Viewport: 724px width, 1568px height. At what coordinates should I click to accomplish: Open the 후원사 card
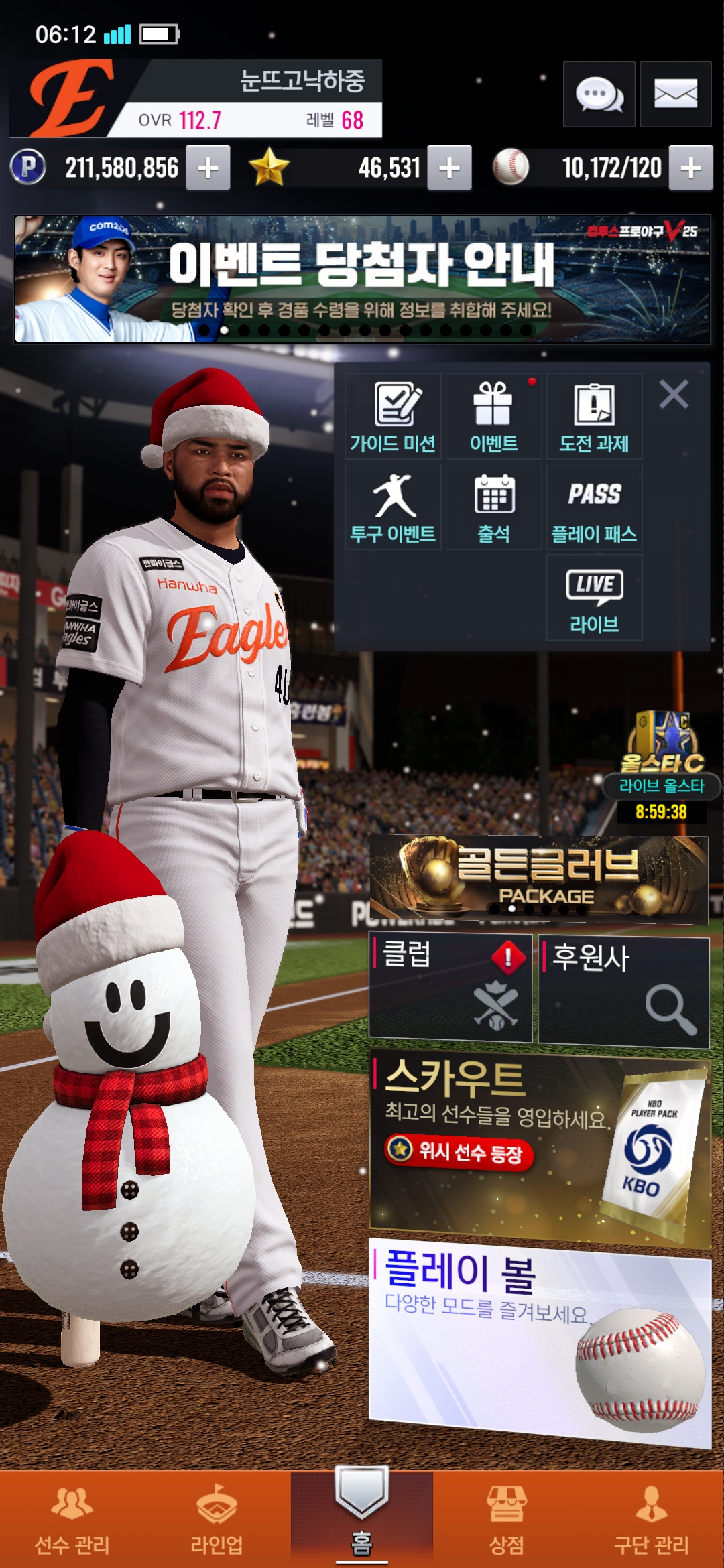coord(623,991)
